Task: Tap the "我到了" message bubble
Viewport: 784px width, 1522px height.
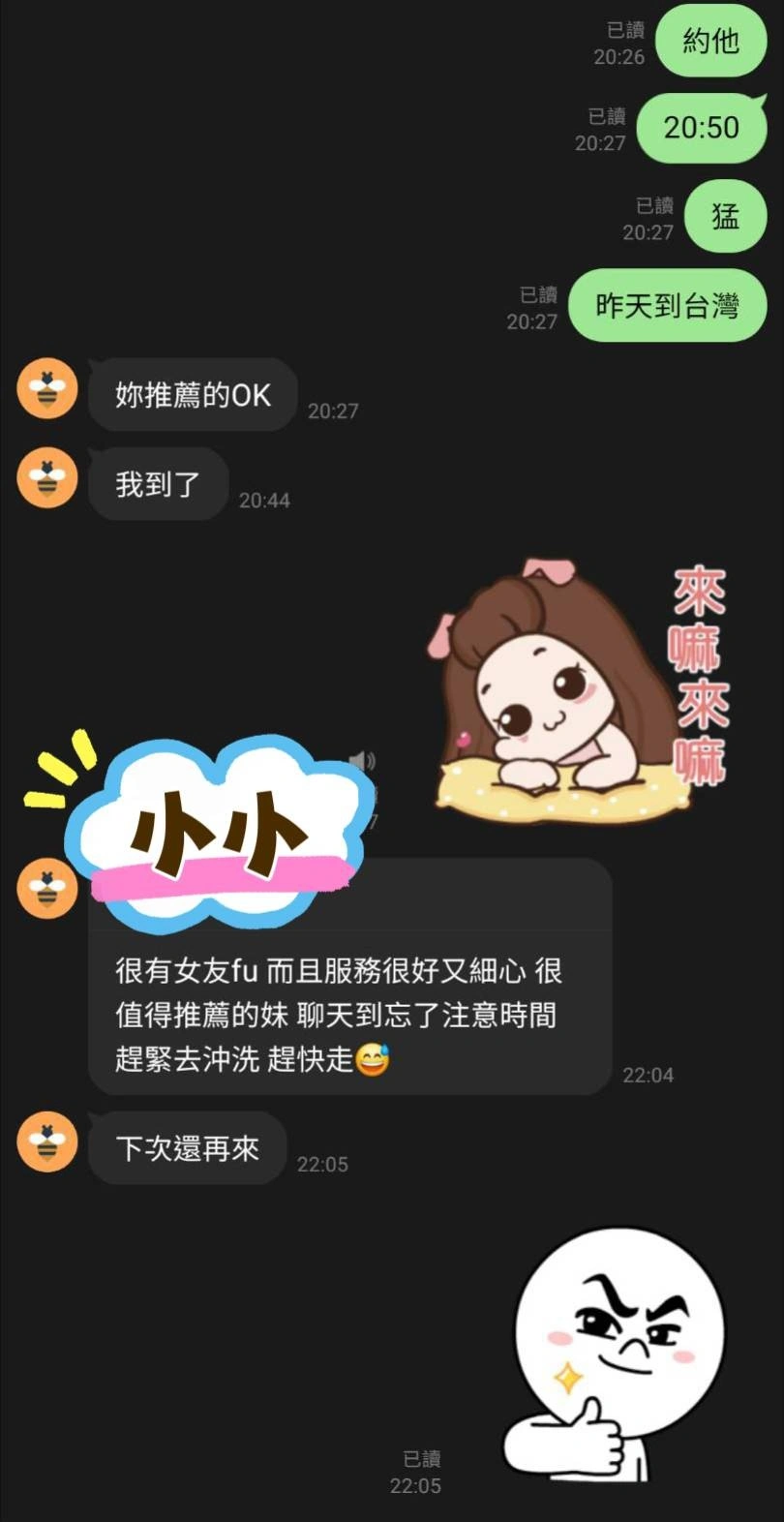Action: [158, 483]
